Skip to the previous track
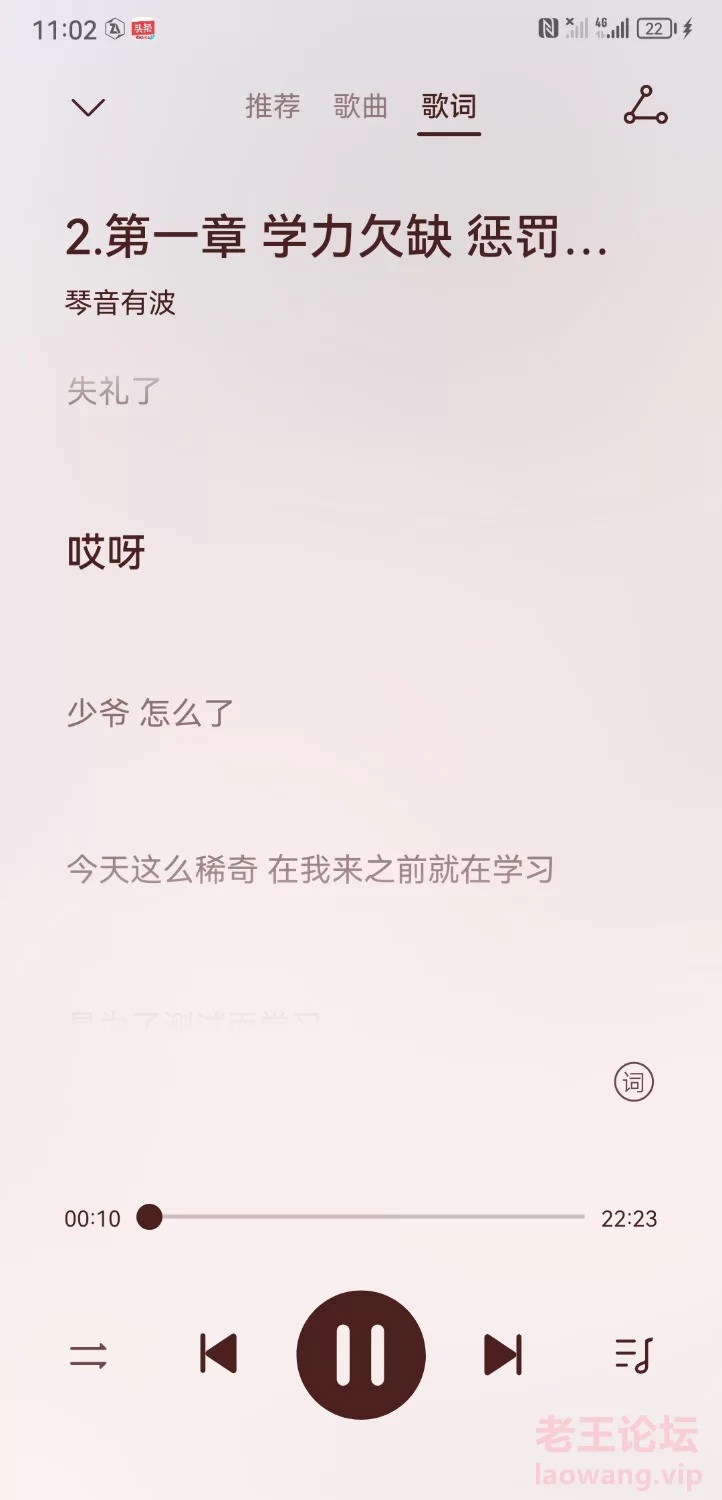 (218, 1355)
